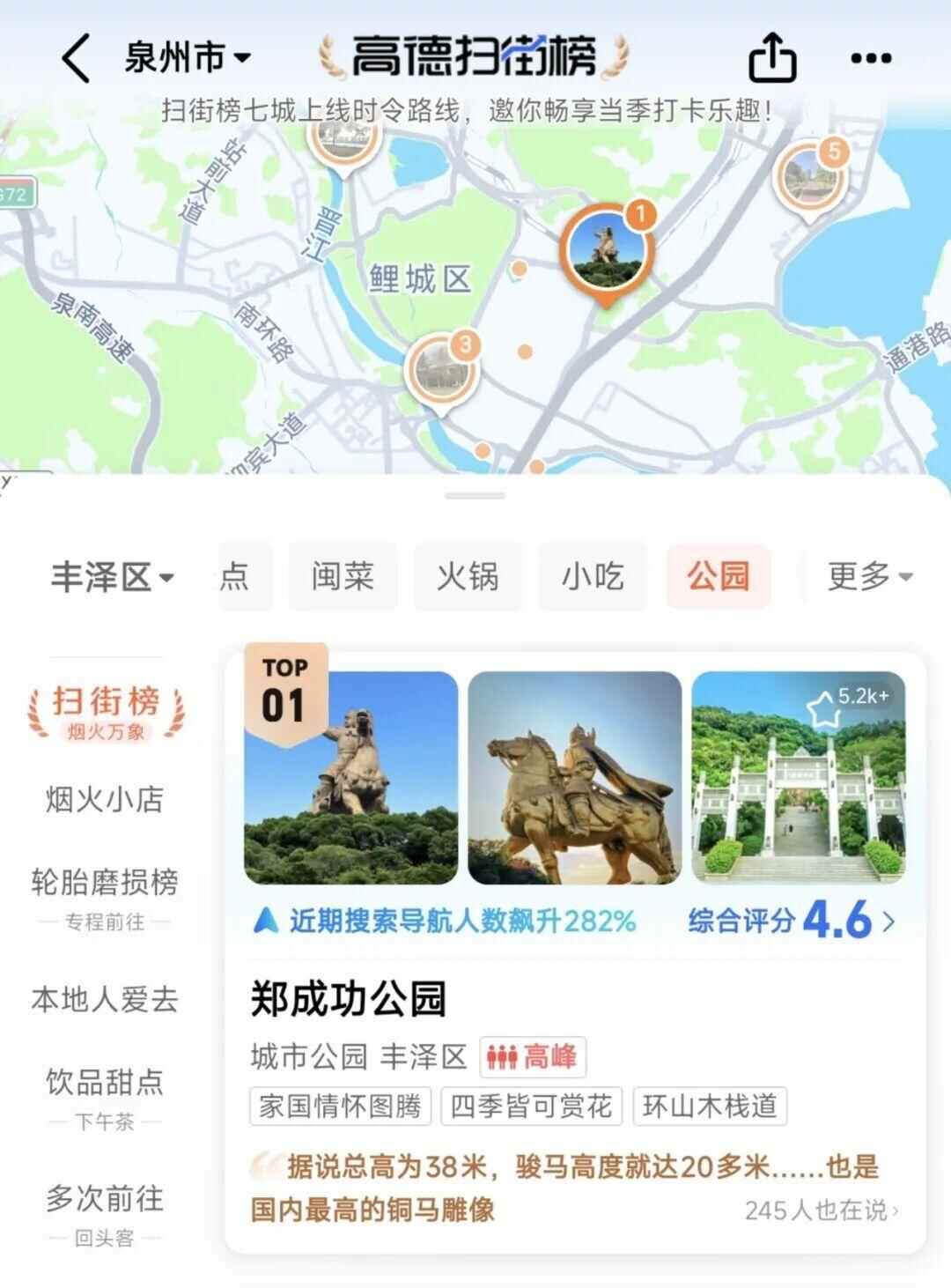Open the three-dot overflow menu
The height and width of the screenshot is (1288, 951).
pyautogui.click(x=871, y=58)
